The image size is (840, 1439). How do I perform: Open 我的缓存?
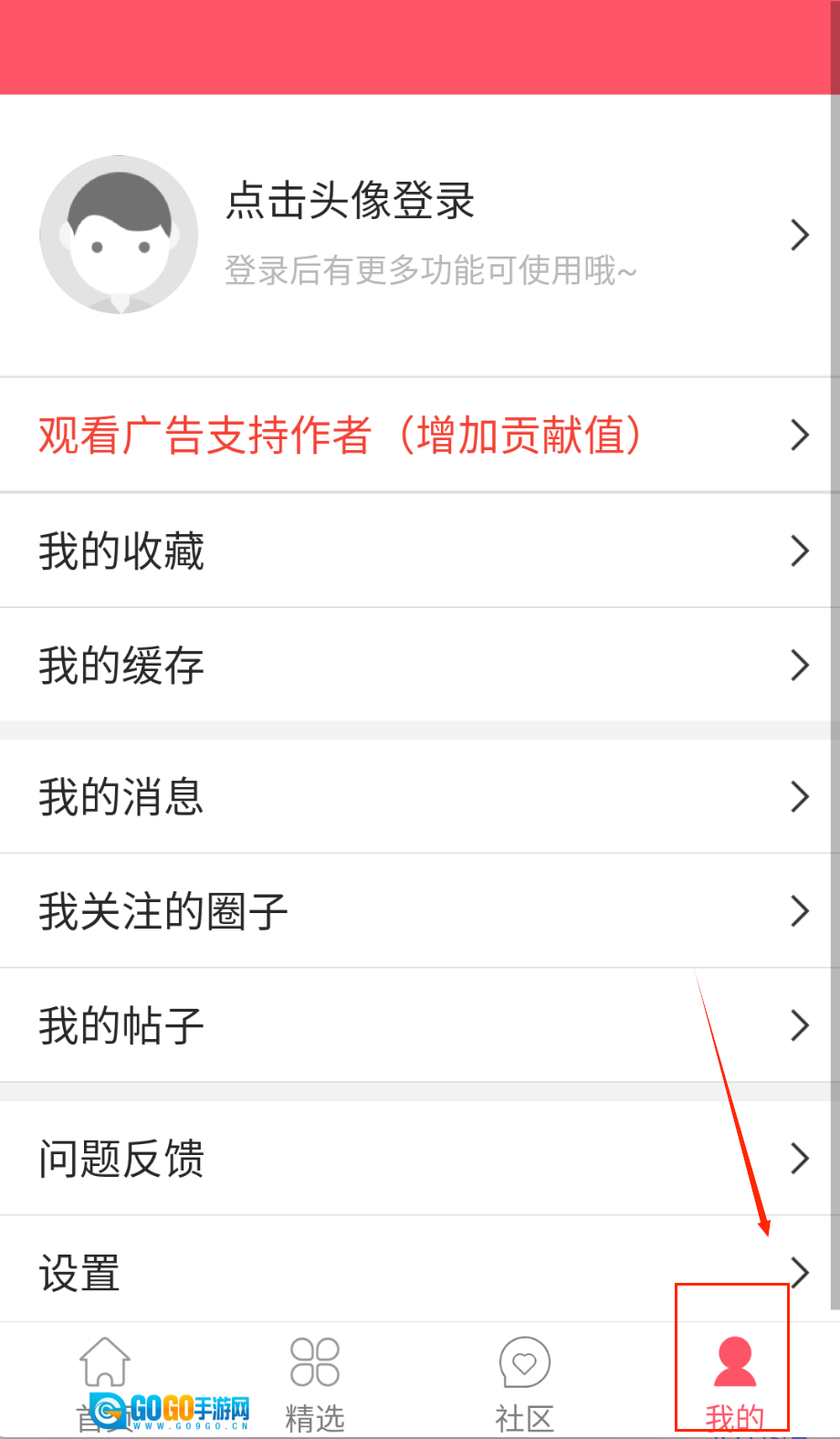click(418, 665)
